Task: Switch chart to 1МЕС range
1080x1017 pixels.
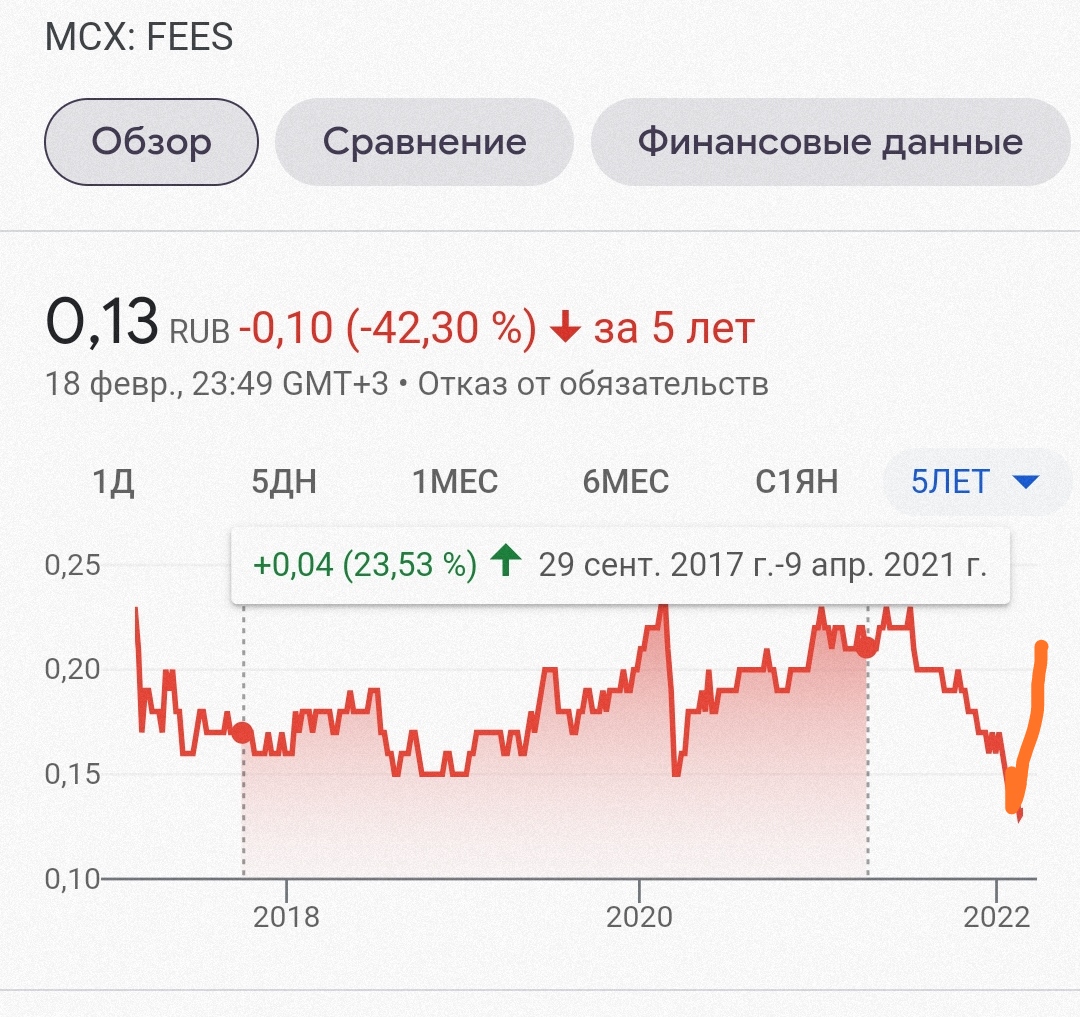Action: 455,483
